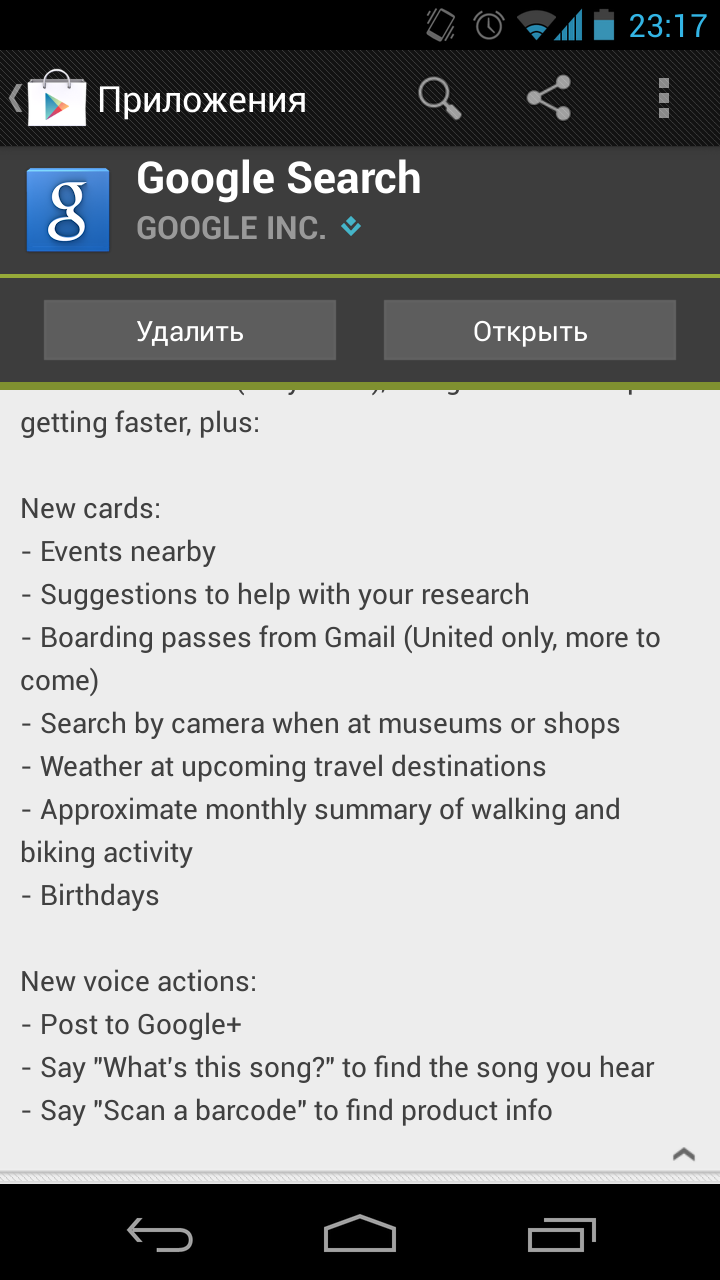The width and height of the screenshot is (720, 1280).
Task: Go to the home screen
Action: pos(360,1234)
